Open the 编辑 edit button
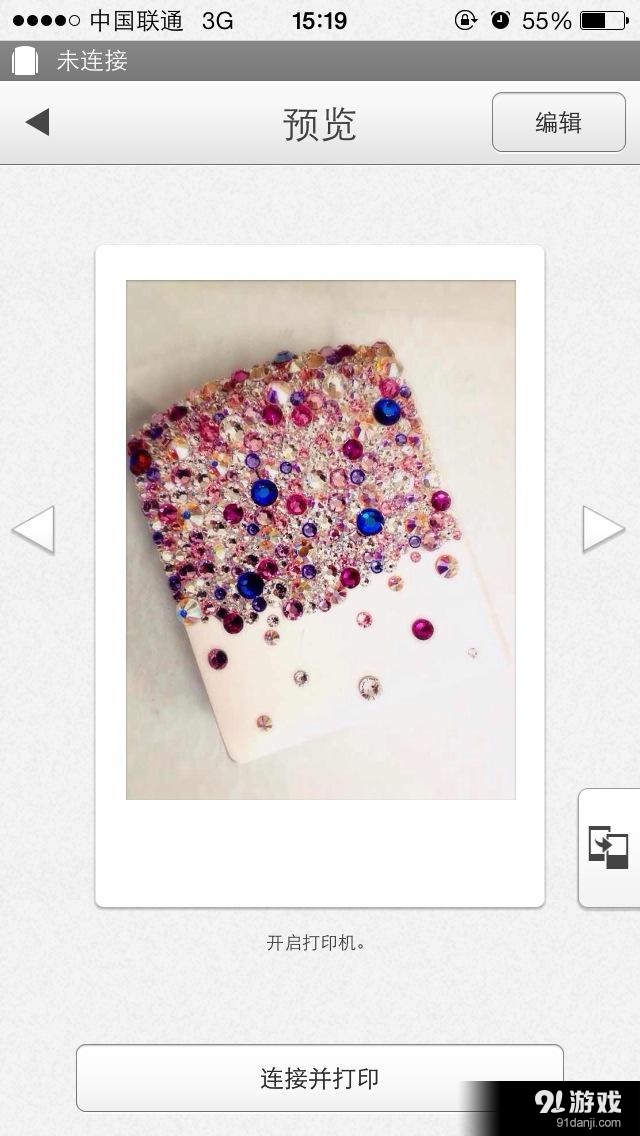Screen dimensions: 640x1136 [558, 123]
